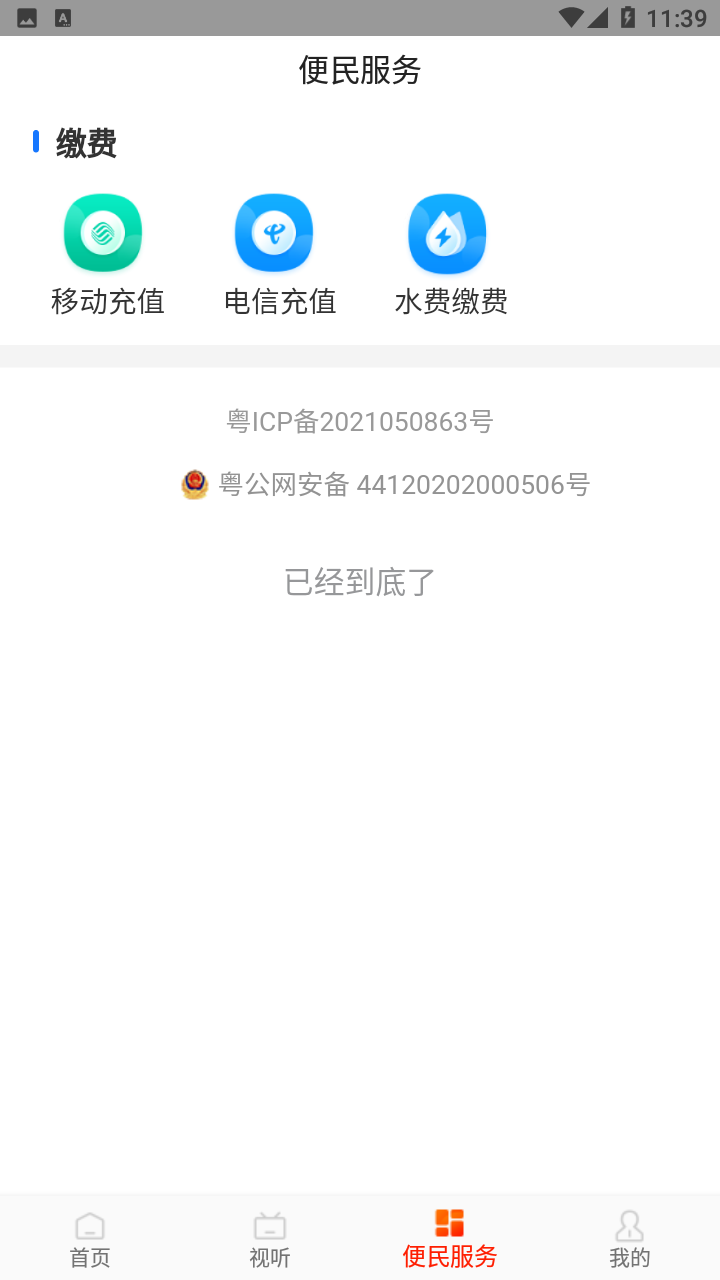Tap the 便民服务 page title
The height and width of the screenshot is (1280, 720).
(x=359, y=71)
